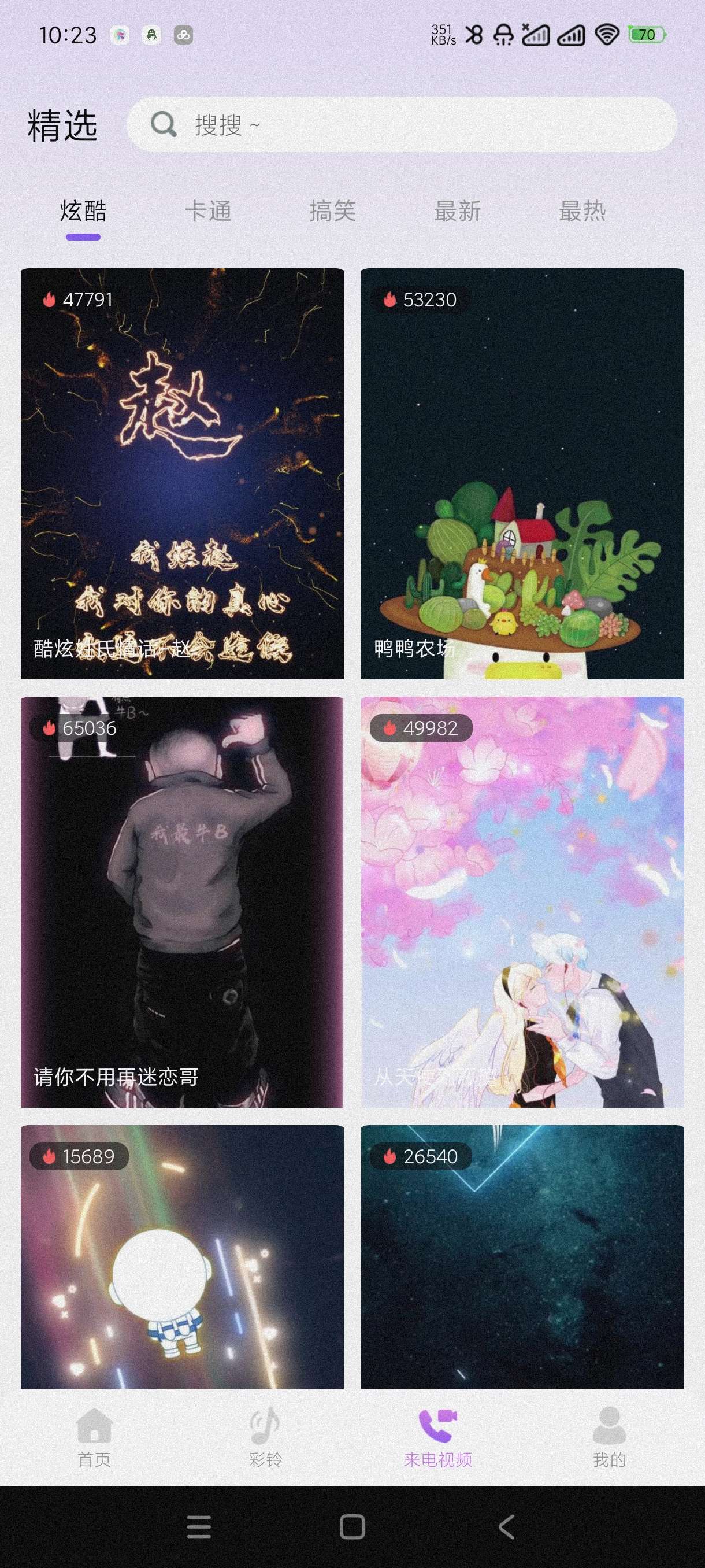Open the 请你不用再迷恋哥 video
This screenshot has height=1568, width=705.
[182, 902]
